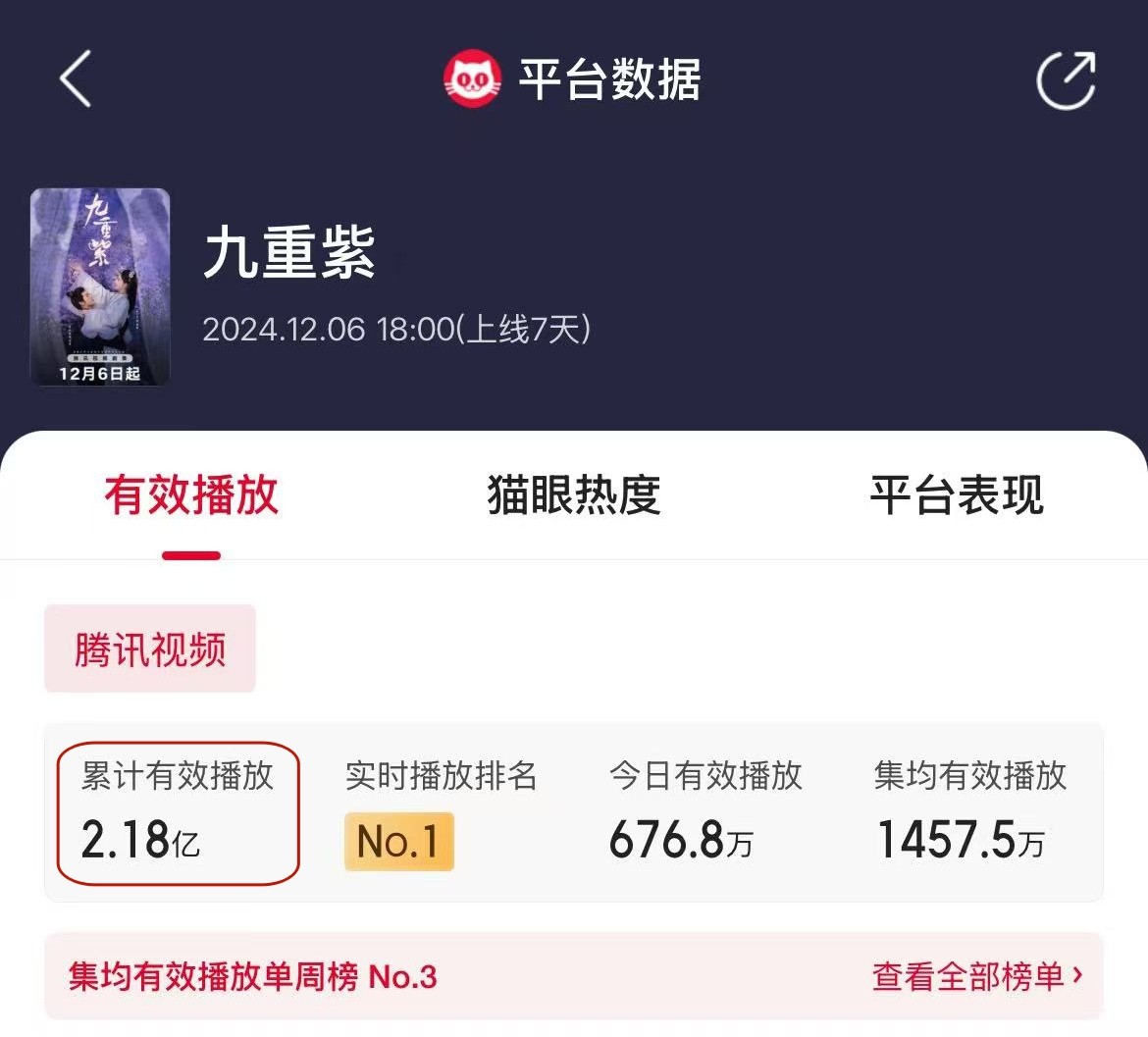Share this platform data page
The width and height of the screenshot is (1148, 1037).
point(1067,80)
